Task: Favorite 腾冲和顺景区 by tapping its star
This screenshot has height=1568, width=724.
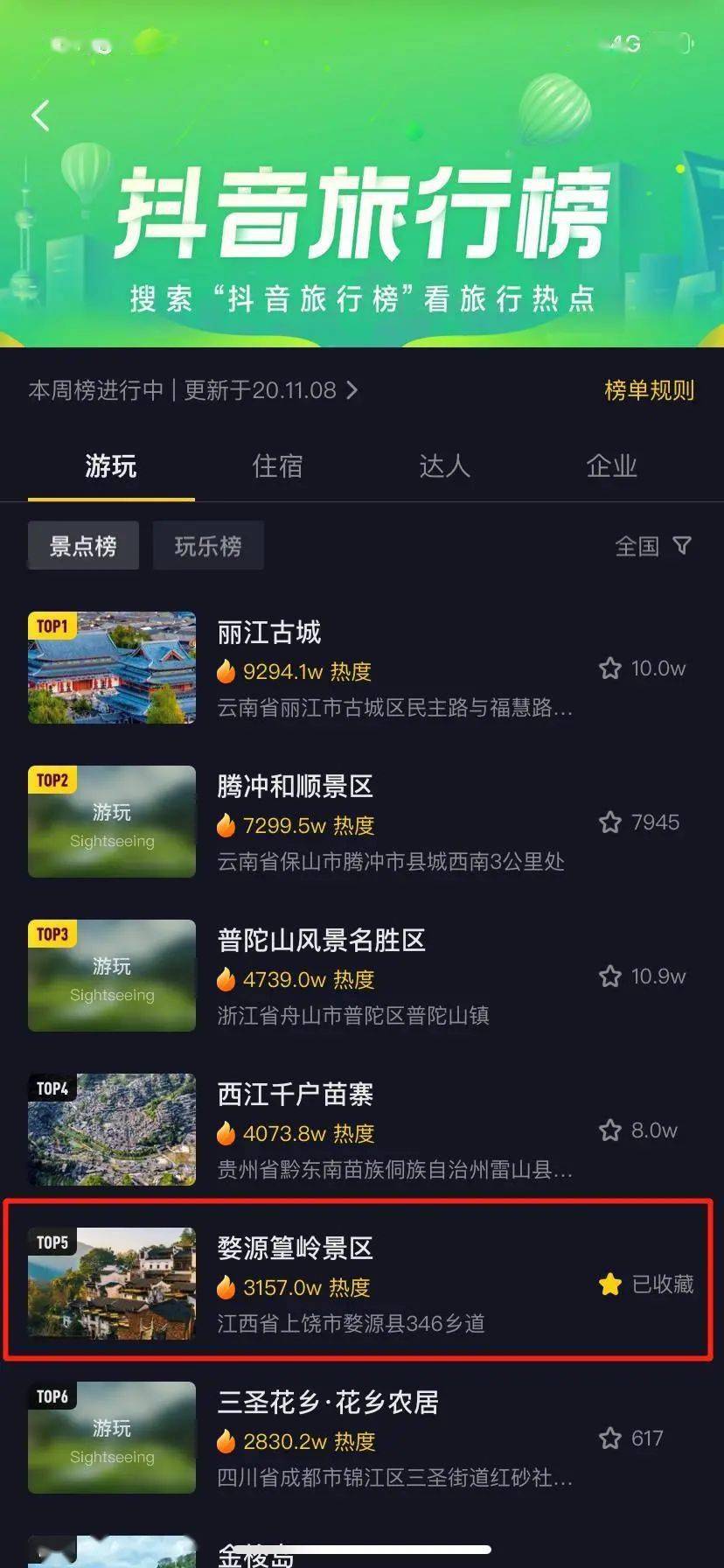Action: 610,822
